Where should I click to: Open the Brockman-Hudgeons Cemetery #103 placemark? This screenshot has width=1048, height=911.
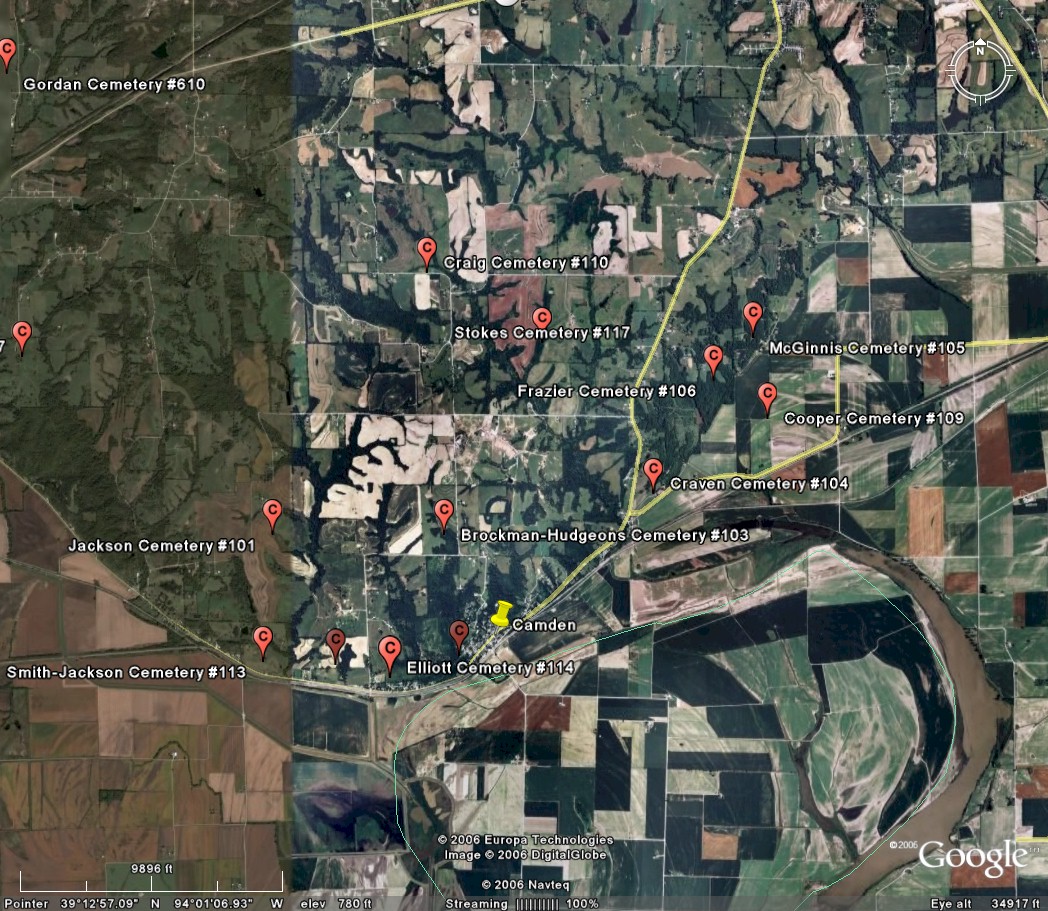coord(444,512)
